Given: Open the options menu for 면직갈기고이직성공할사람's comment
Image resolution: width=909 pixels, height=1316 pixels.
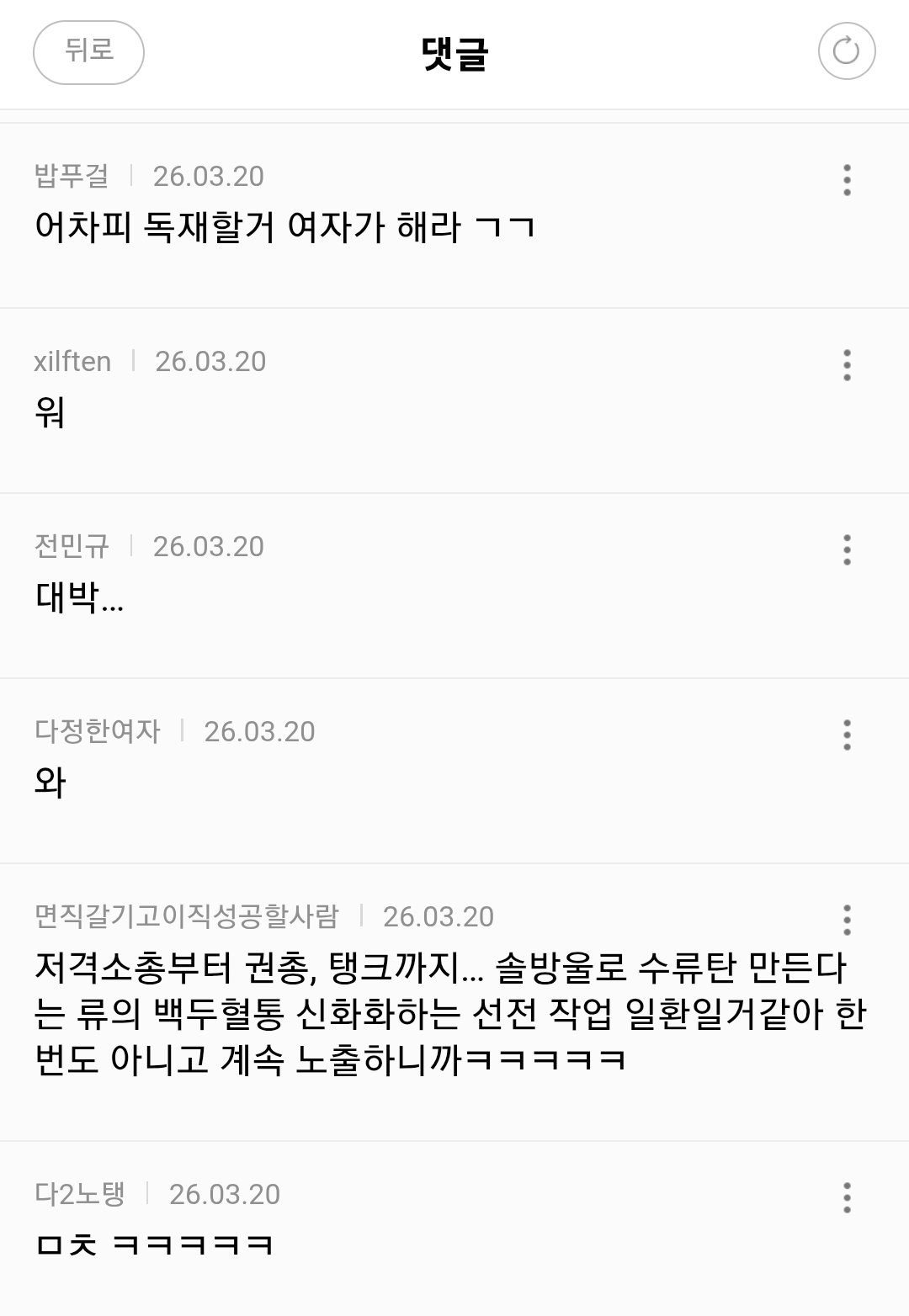Looking at the screenshot, I should tap(847, 921).
